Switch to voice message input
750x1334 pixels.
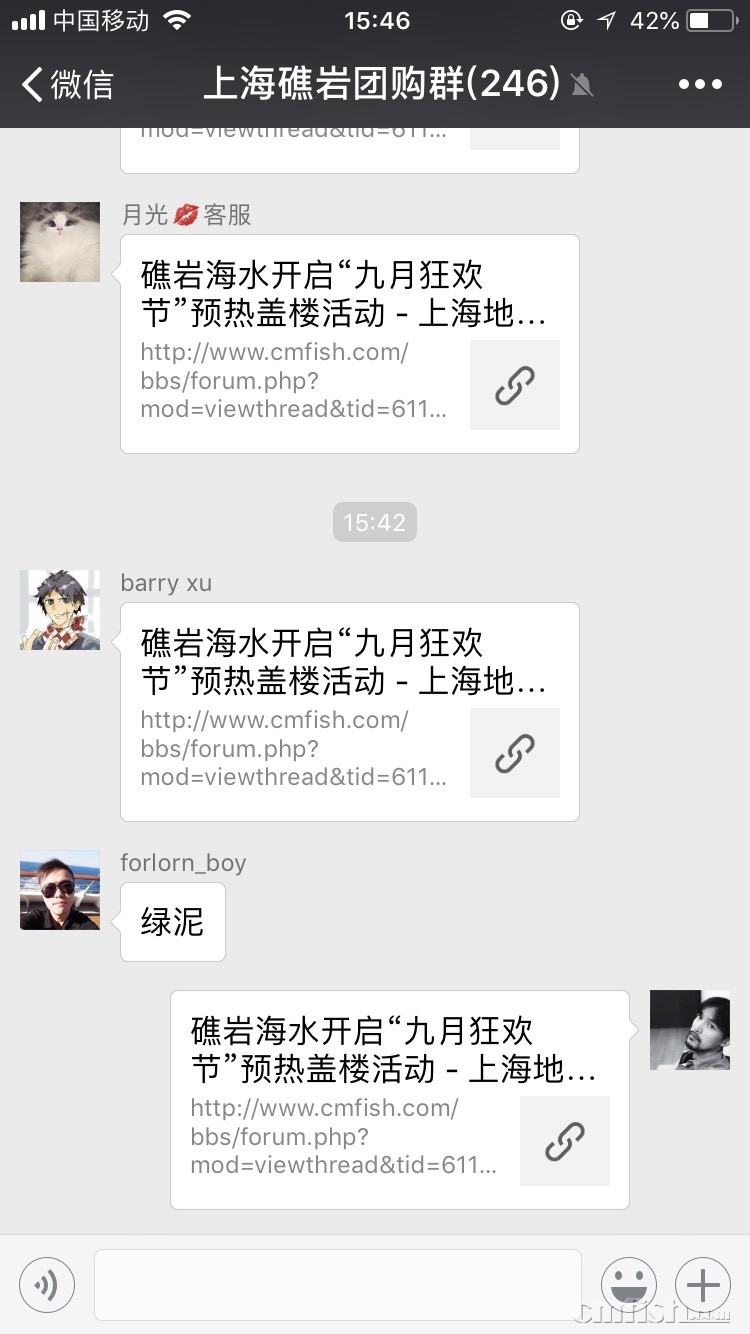47,1284
